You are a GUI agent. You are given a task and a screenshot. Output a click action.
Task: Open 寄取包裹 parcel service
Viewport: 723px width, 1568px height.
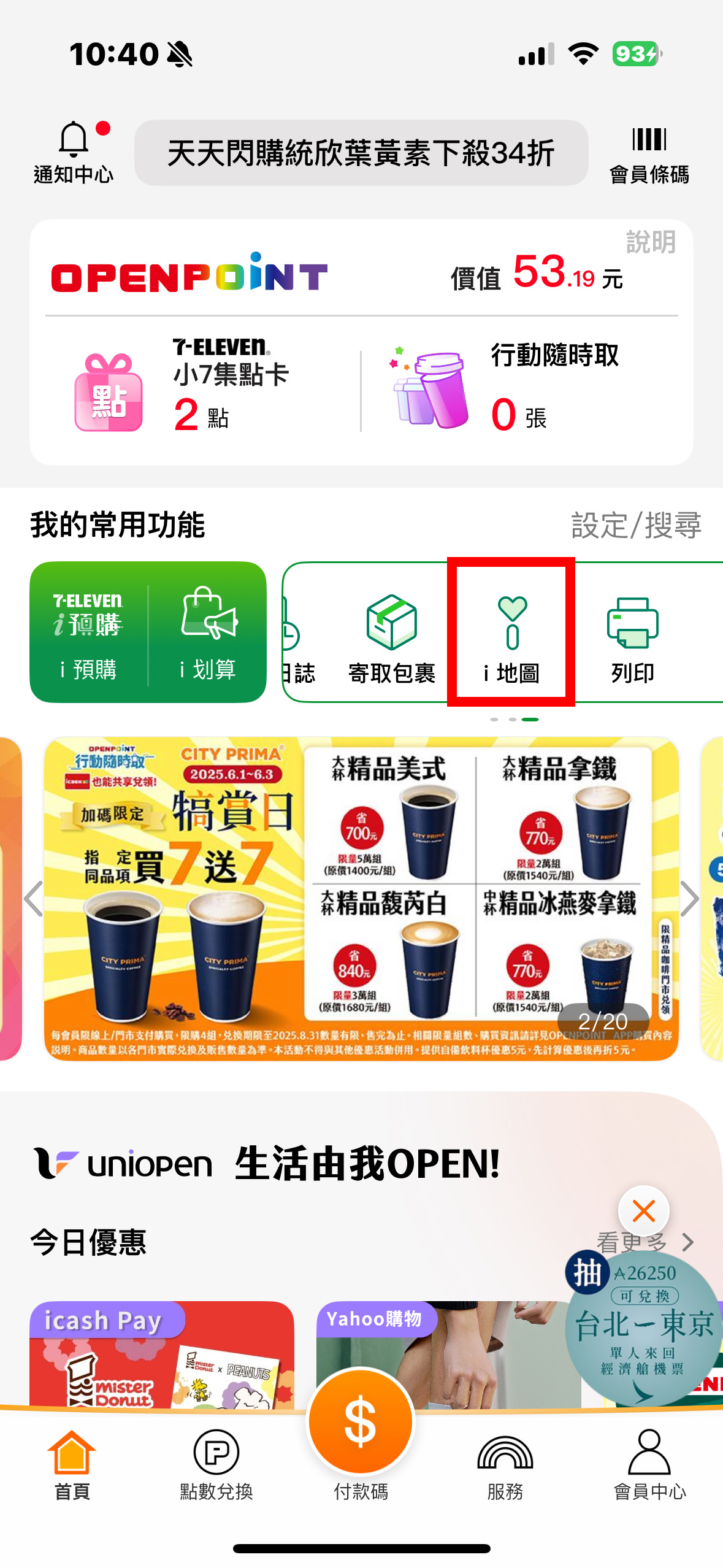pyautogui.click(x=391, y=637)
